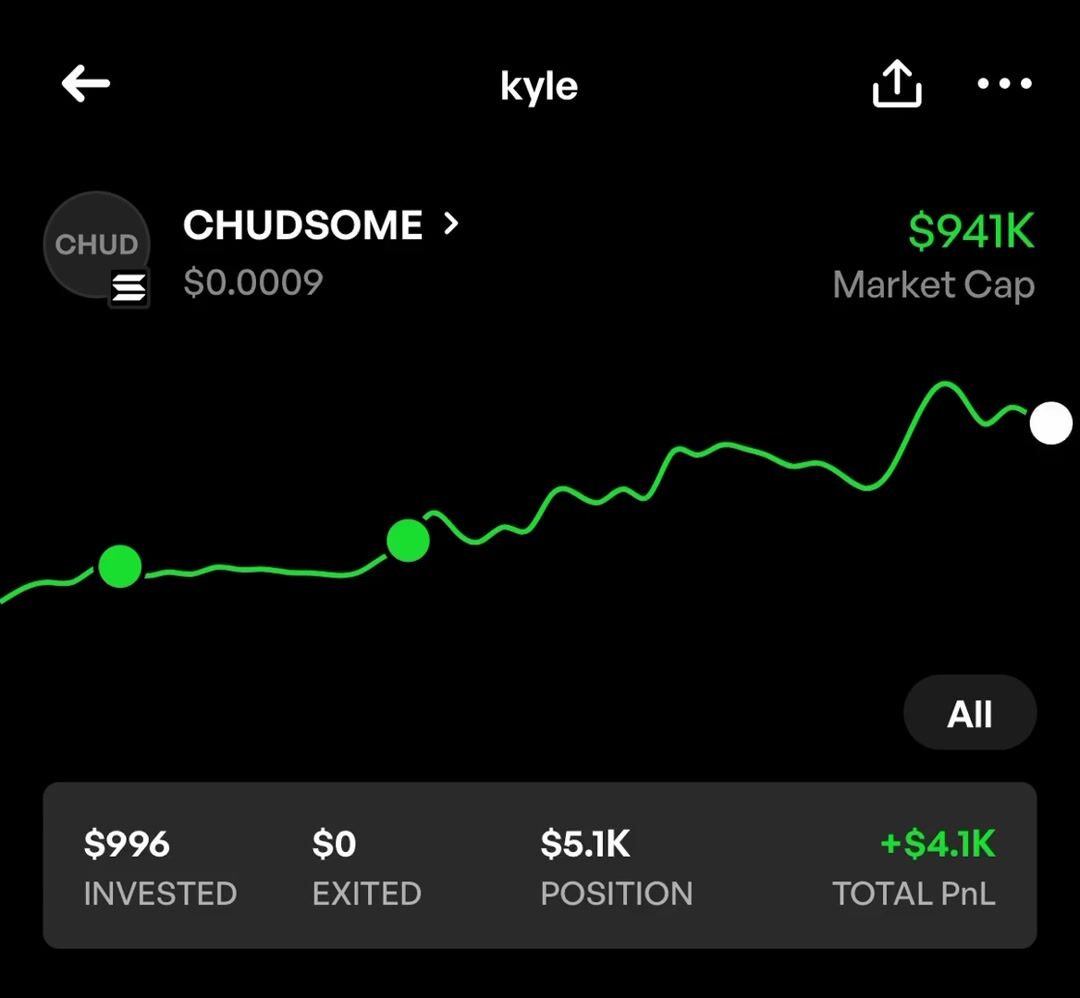This screenshot has width=1080, height=998.
Task: Open the three-dot overflow menu
Action: tap(1004, 84)
